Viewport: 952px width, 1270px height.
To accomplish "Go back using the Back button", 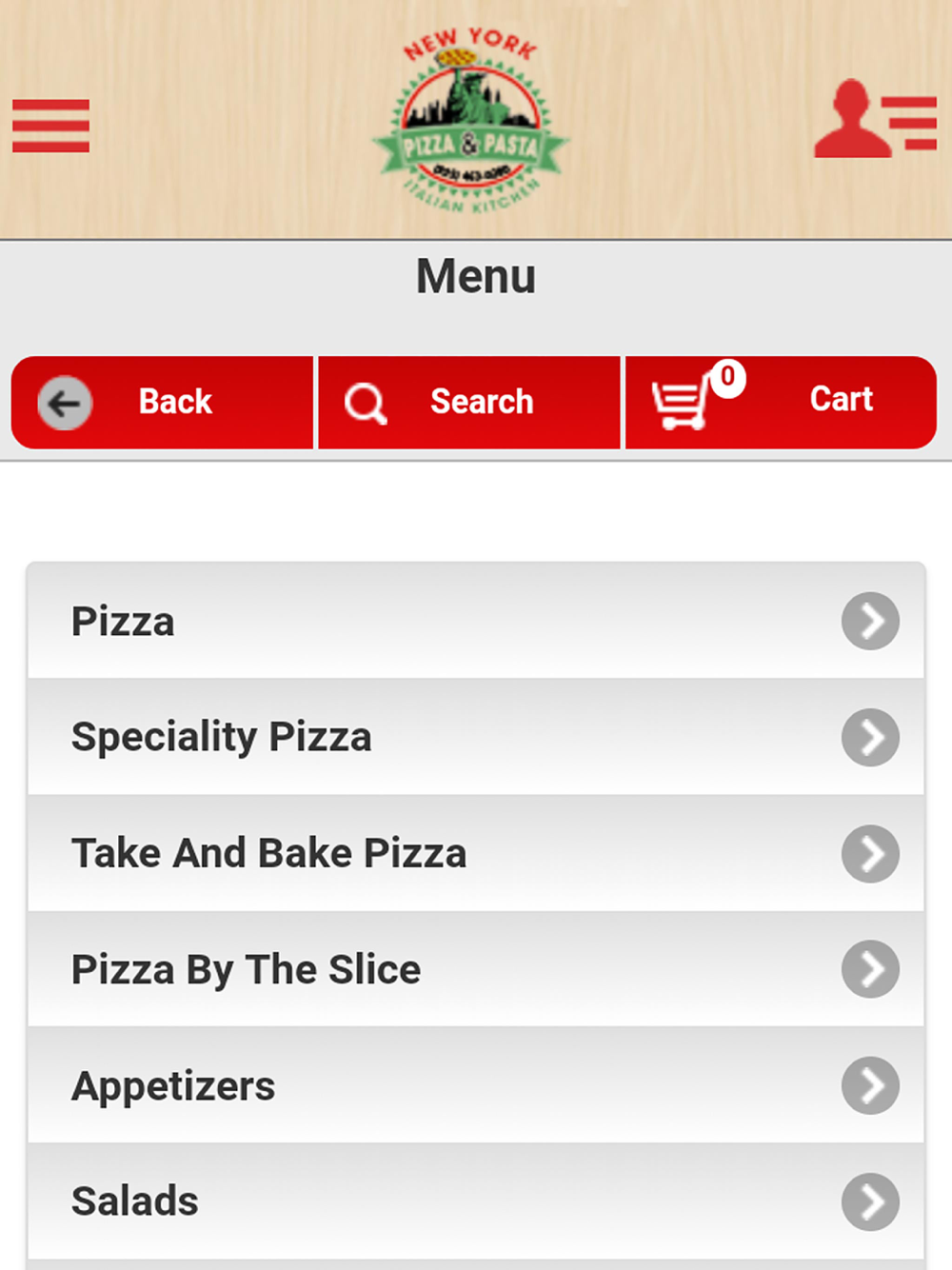I will (x=162, y=402).
